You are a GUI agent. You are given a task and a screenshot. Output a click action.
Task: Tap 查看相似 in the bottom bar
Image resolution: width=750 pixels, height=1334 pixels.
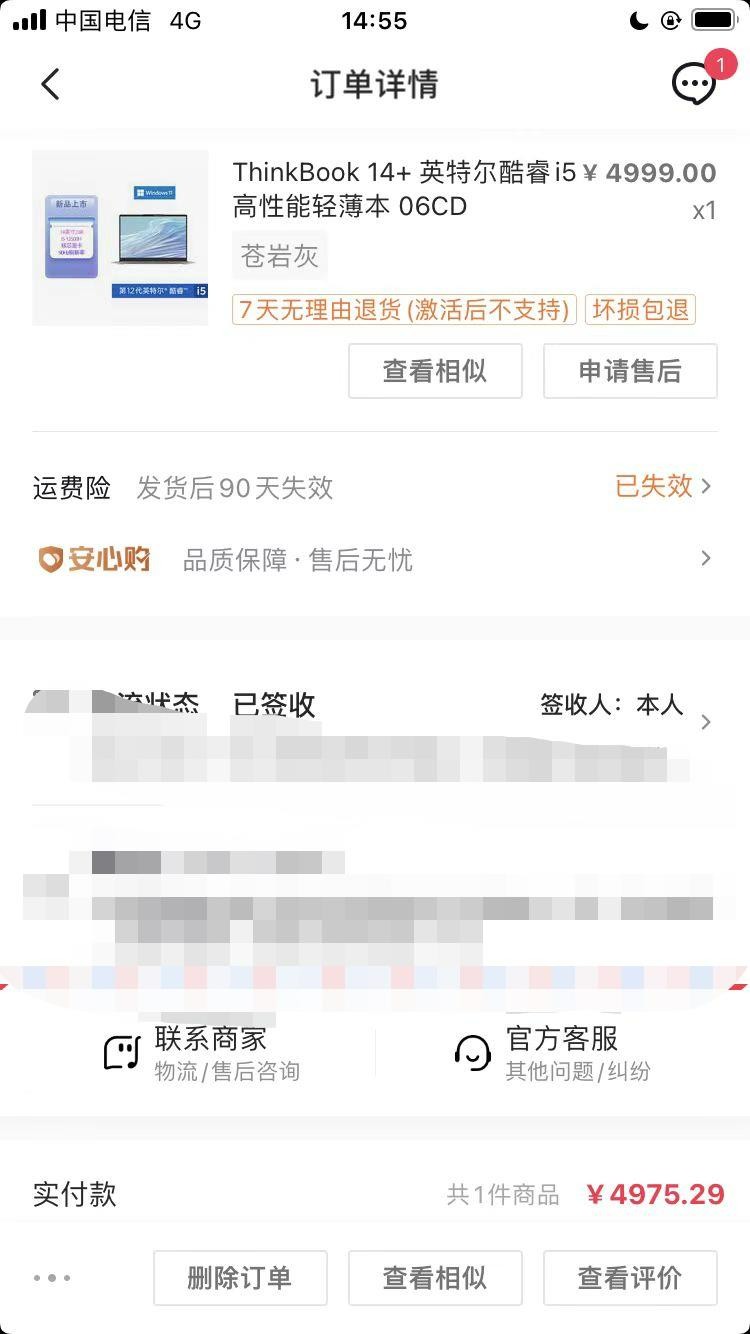pos(435,1277)
